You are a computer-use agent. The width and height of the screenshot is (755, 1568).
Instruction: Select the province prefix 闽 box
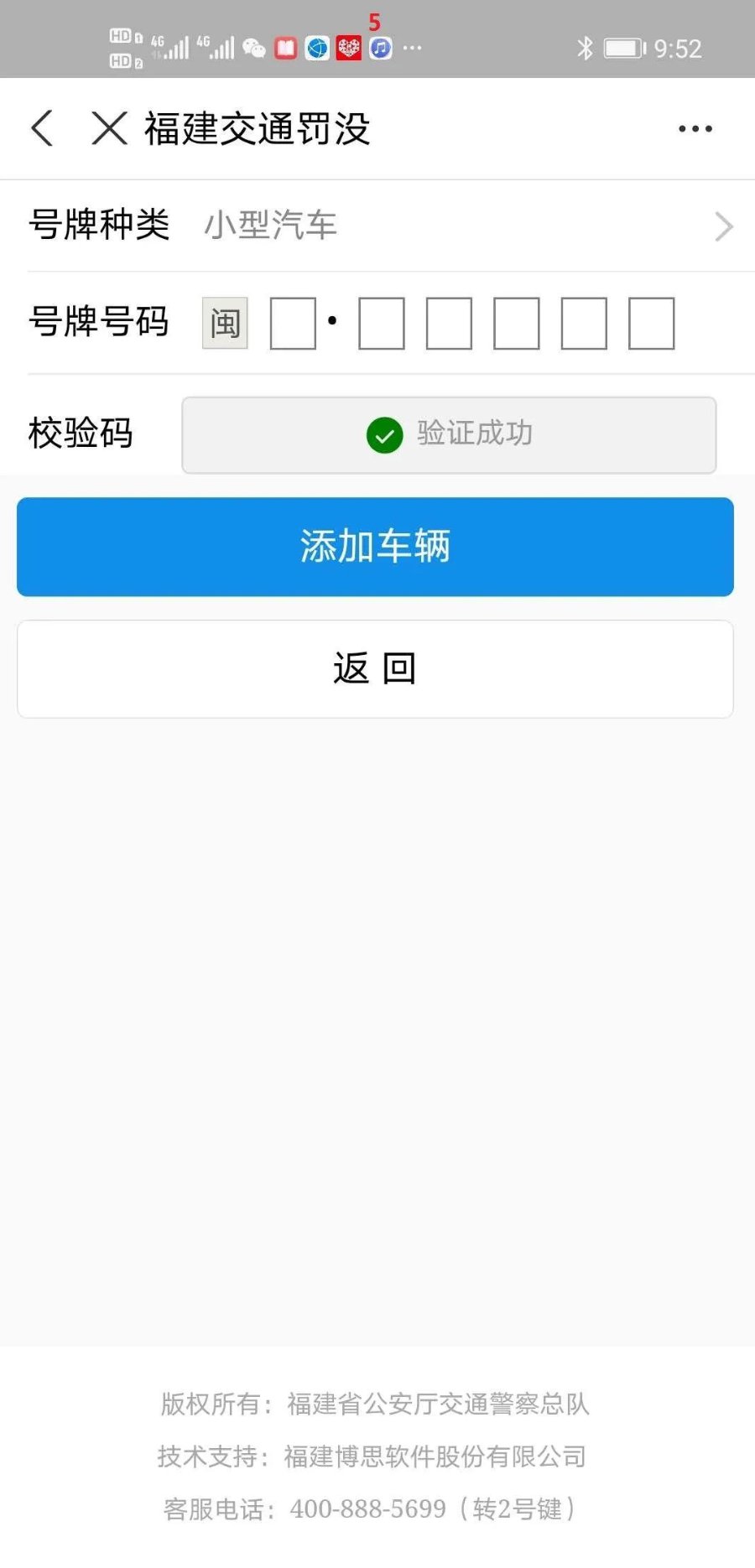[225, 323]
